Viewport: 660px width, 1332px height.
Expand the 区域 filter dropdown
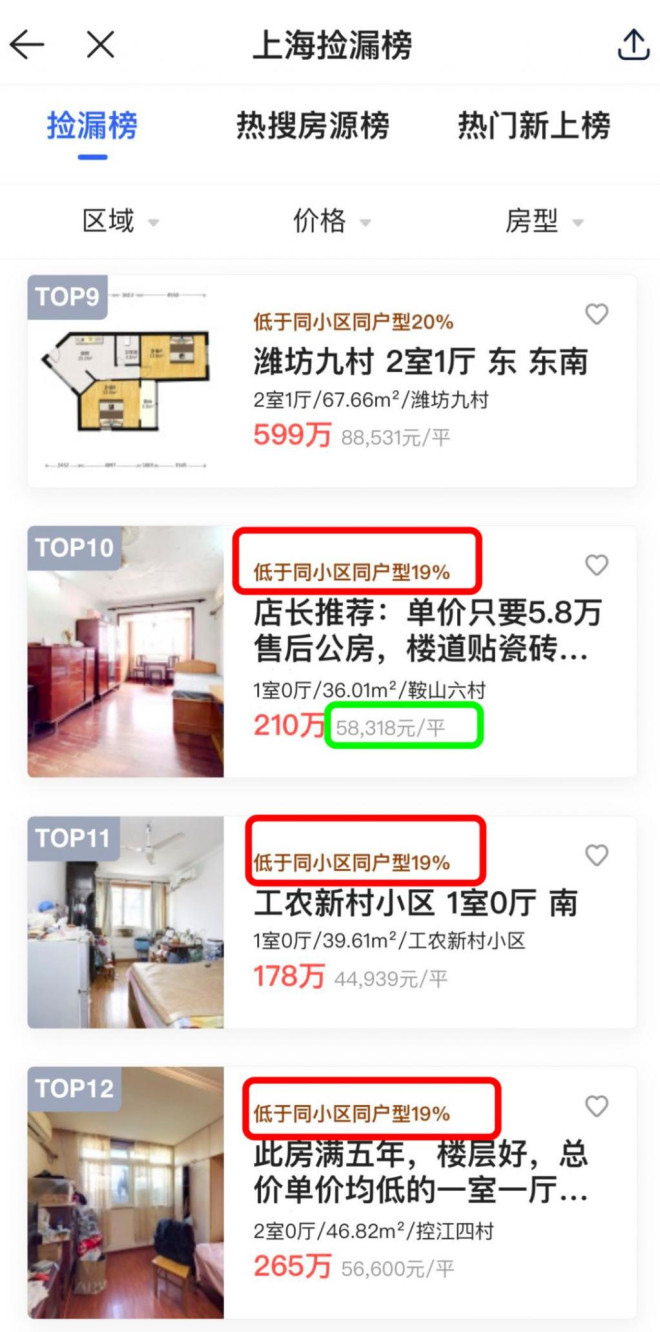(x=120, y=221)
